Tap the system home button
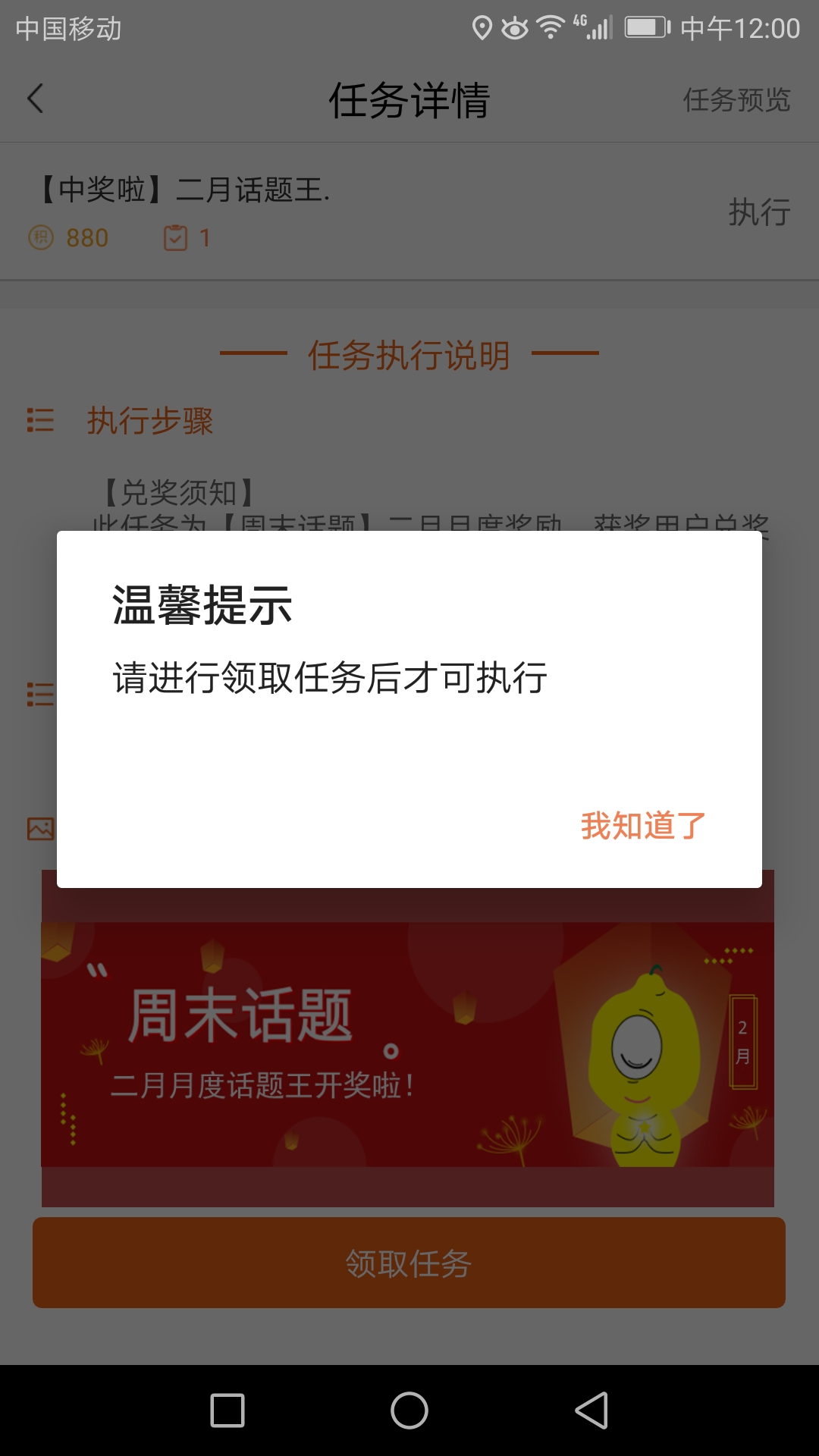This screenshot has width=819, height=1456. [x=409, y=1410]
